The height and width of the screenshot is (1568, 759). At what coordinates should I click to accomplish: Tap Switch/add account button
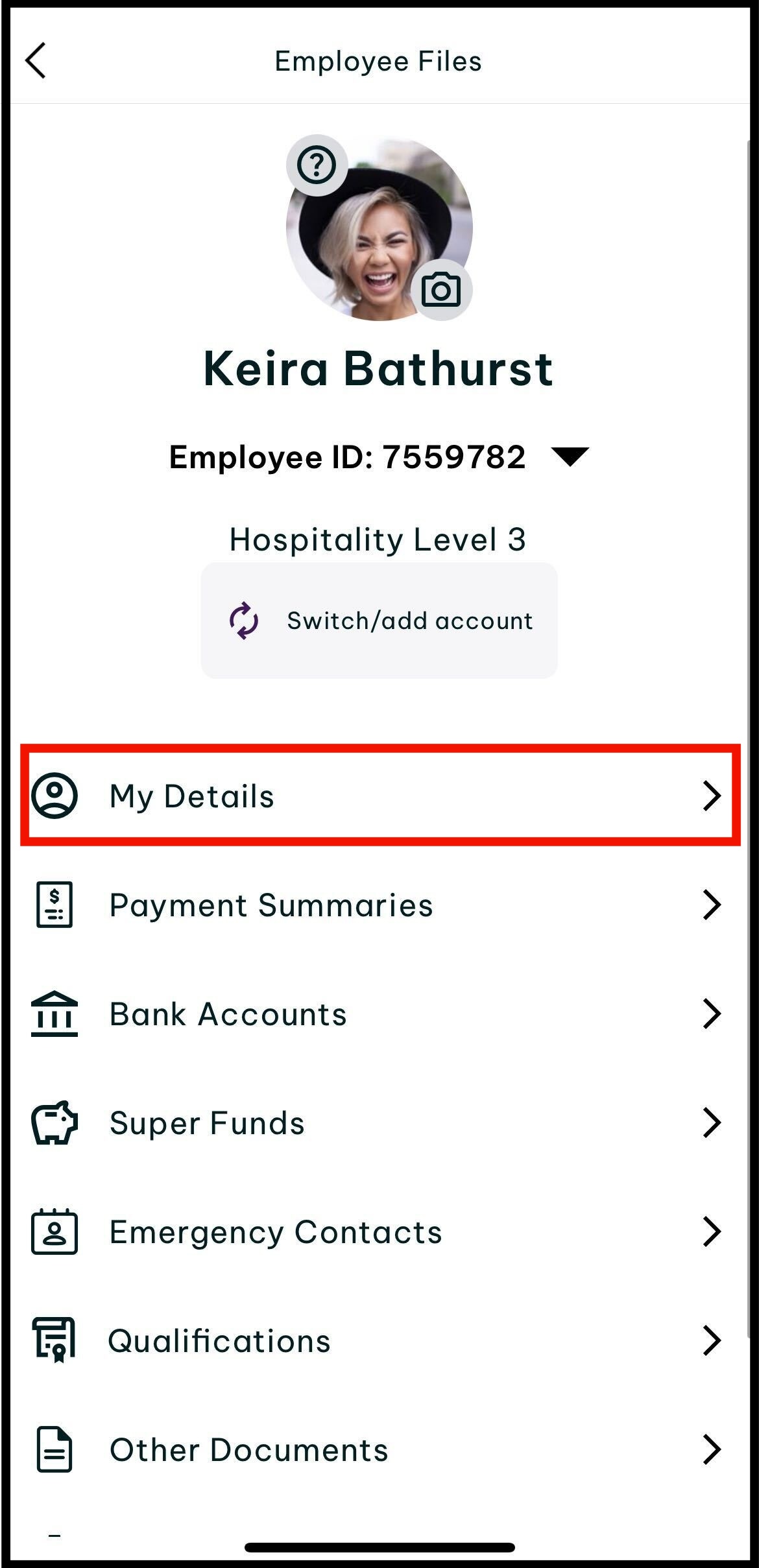[379, 621]
